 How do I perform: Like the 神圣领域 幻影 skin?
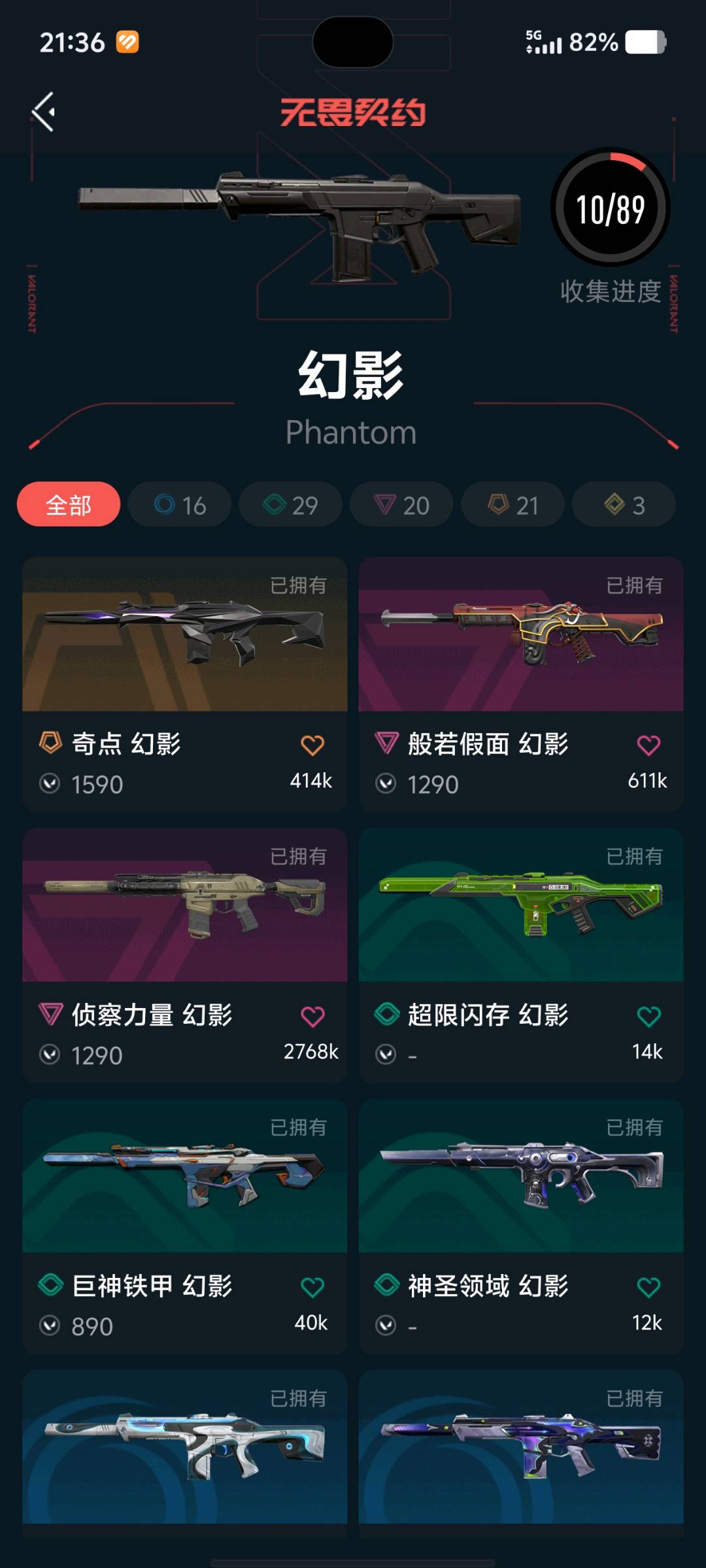tap(648, 1288)
